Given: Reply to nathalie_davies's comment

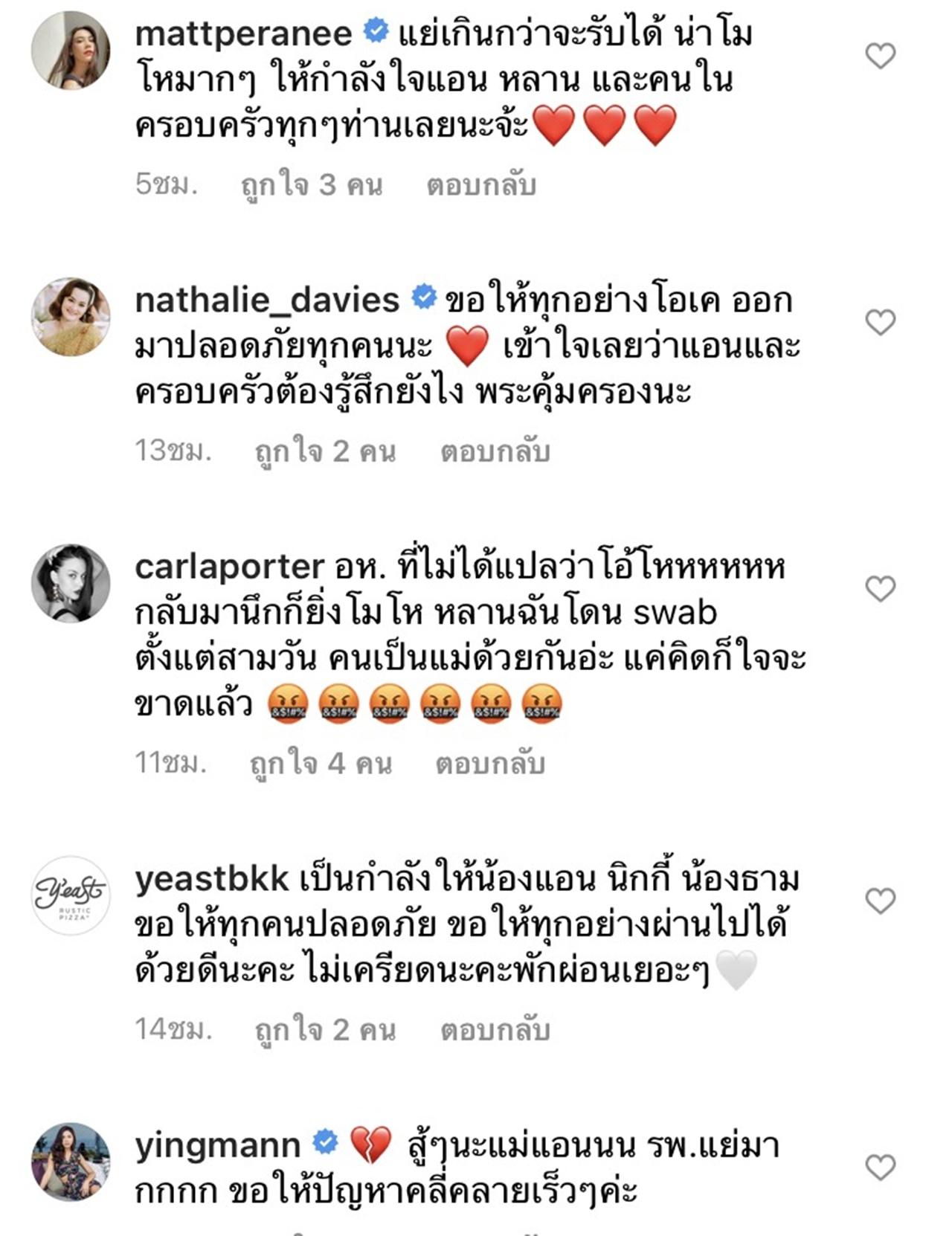Looking at the screenshot, I should [x=495, y=451].
